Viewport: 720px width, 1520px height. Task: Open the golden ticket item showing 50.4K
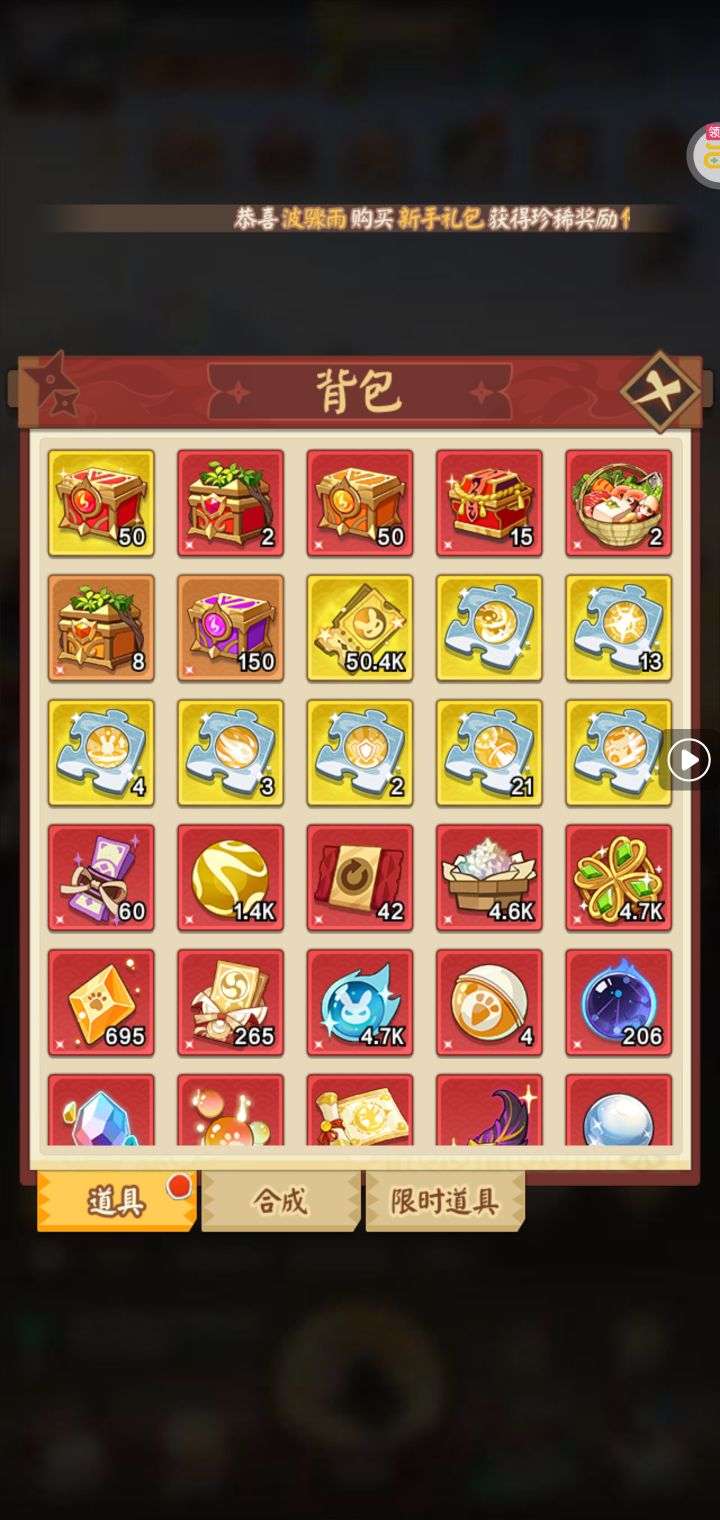[x=360, y=628]
